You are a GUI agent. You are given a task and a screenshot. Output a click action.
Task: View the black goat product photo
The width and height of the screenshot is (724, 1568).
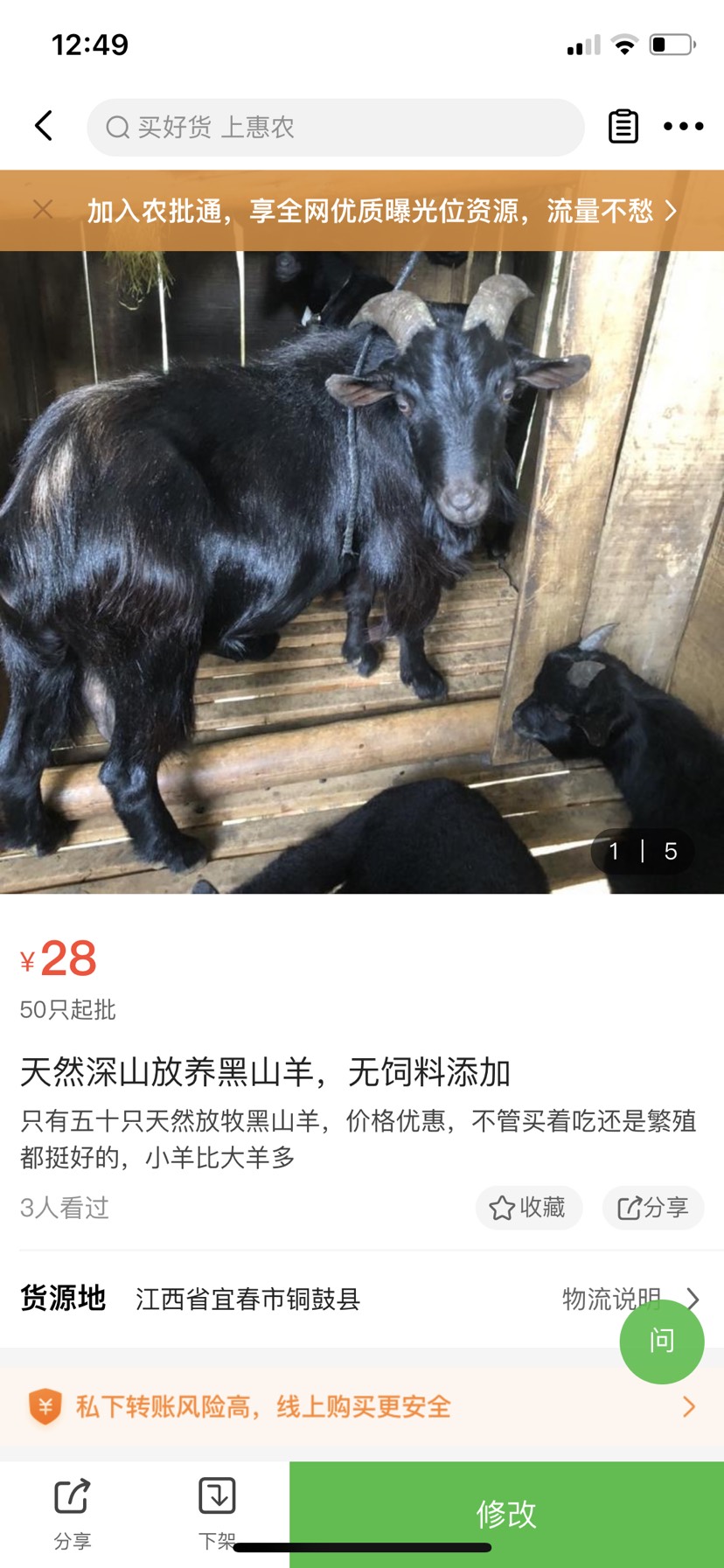pyautogui.click(x=362, y=572)
